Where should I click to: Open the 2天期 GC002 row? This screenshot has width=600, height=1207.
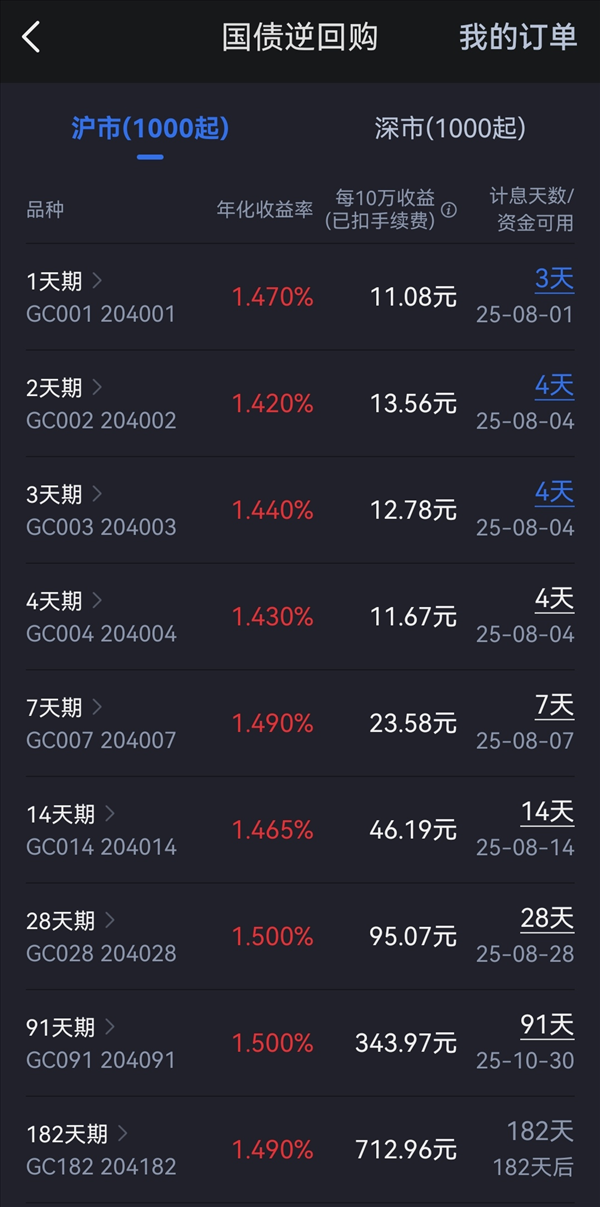tap(300, 404)
